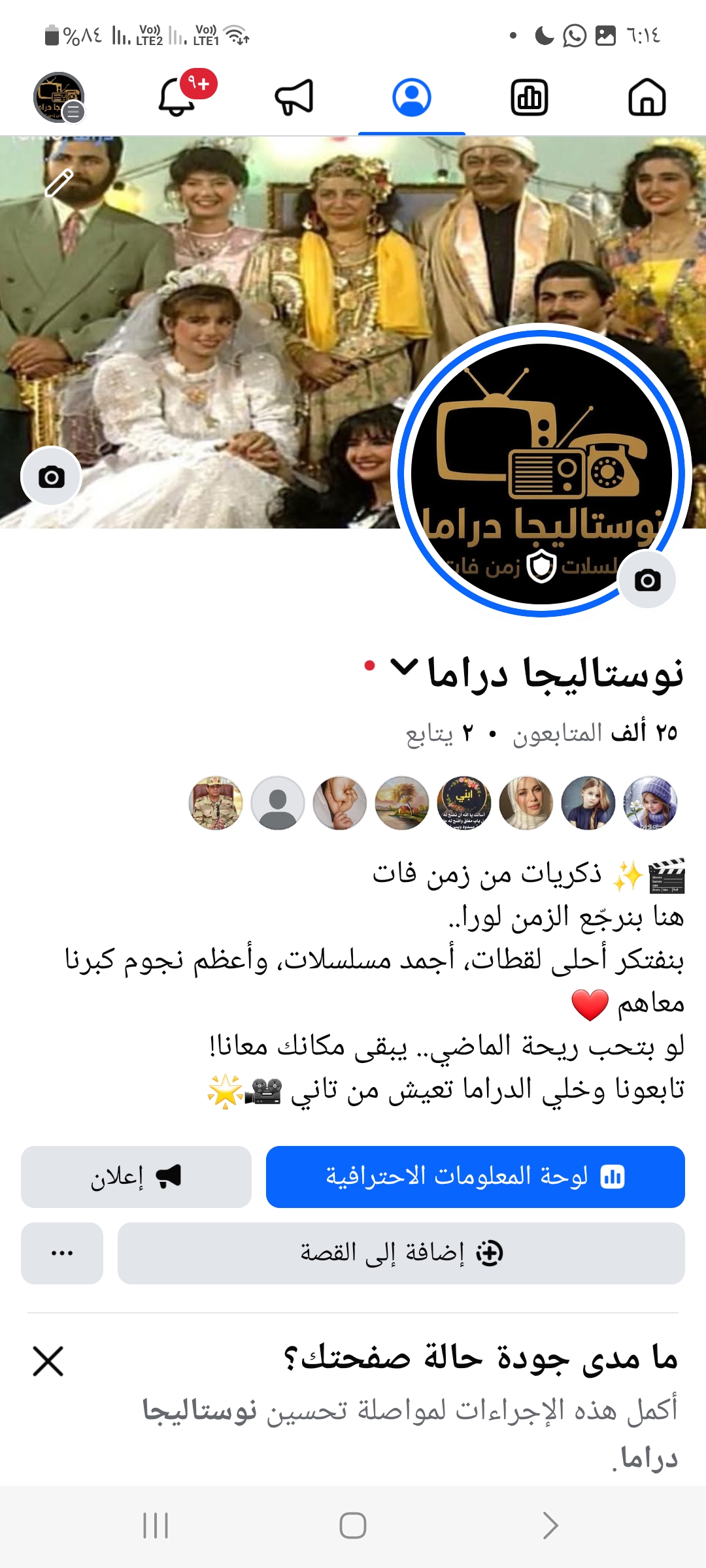Open the ads megaphone tab

tap(294, 98)
